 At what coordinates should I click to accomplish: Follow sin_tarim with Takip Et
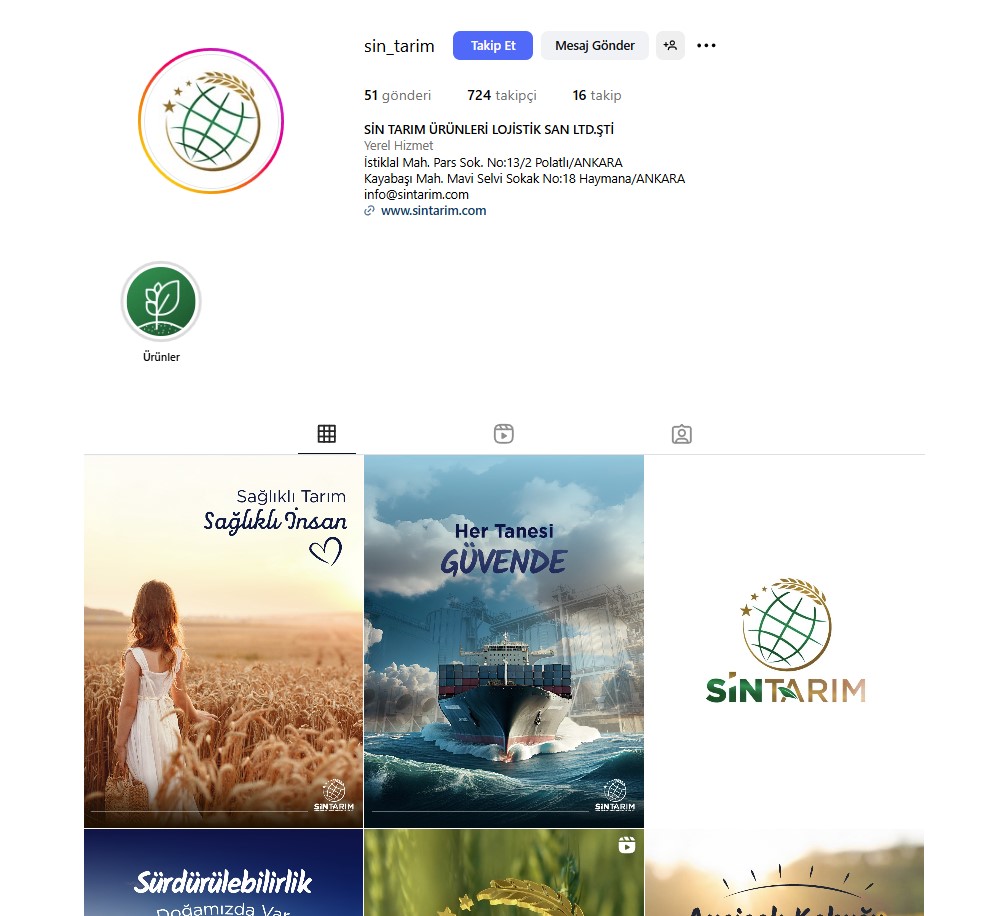coord(493,46)
